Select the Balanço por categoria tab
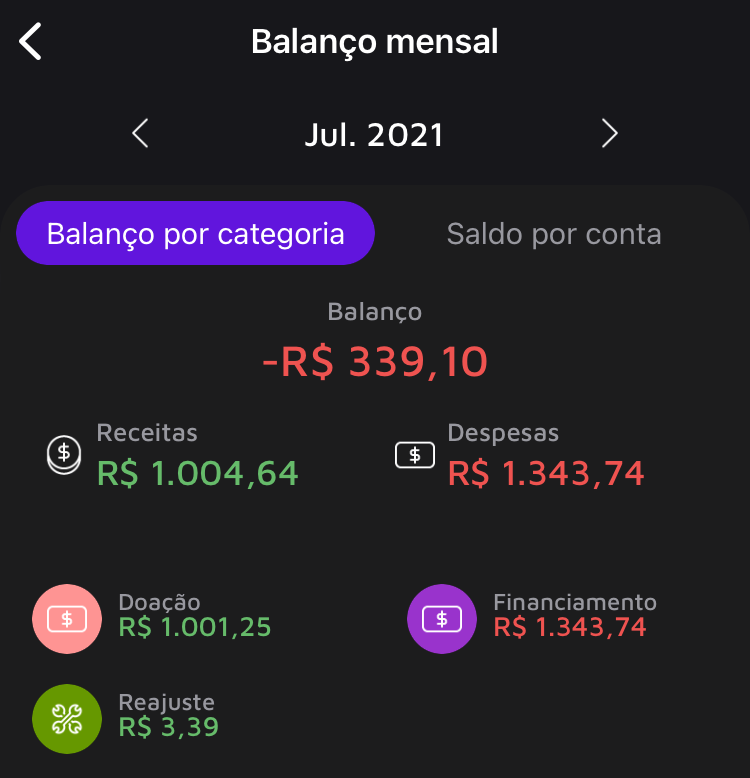750x778 pixels. coord(196,234)
